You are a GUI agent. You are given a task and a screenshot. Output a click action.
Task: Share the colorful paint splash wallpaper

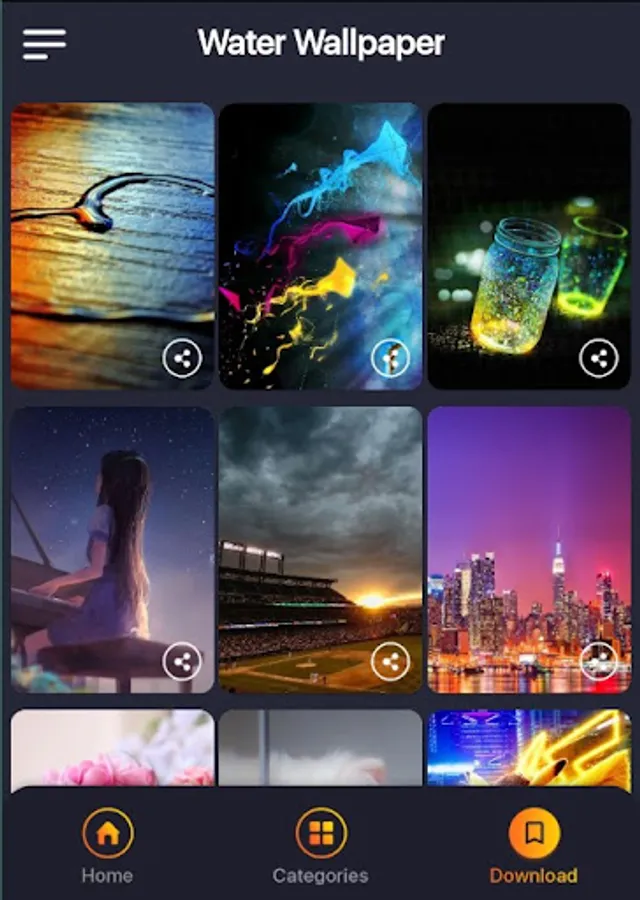click(390, 358)
